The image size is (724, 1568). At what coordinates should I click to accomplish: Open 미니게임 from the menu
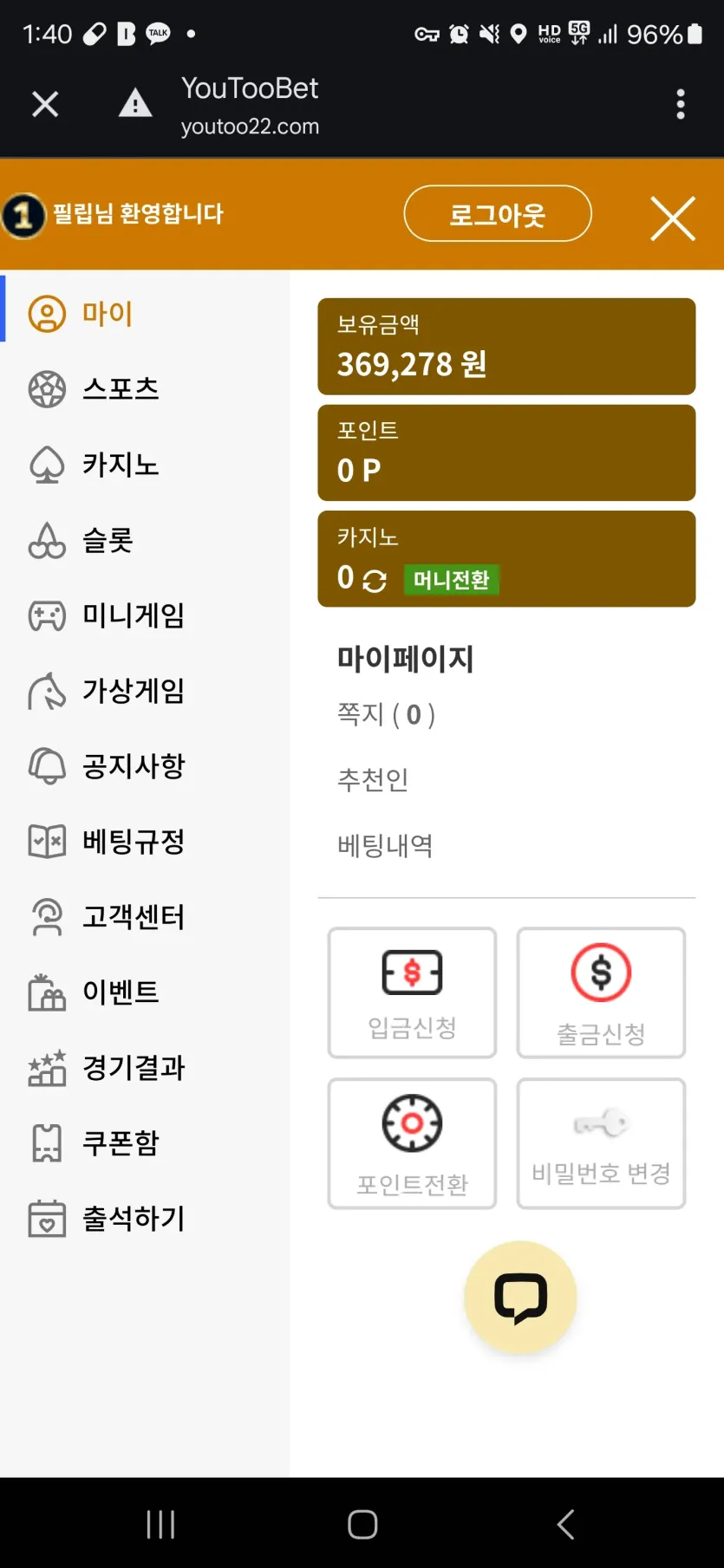[x=132, y=615]
